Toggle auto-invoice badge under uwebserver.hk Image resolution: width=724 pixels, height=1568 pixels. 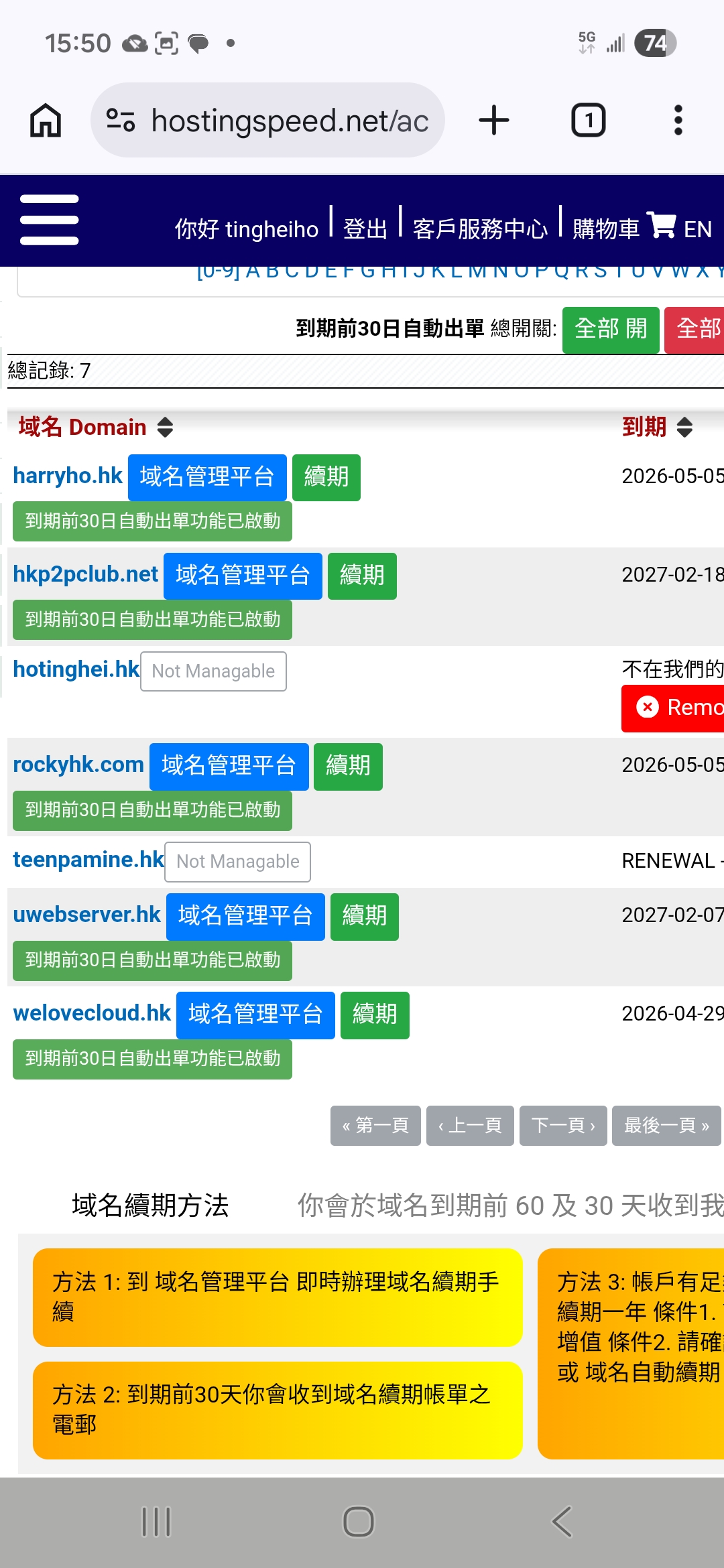point(152,960)
